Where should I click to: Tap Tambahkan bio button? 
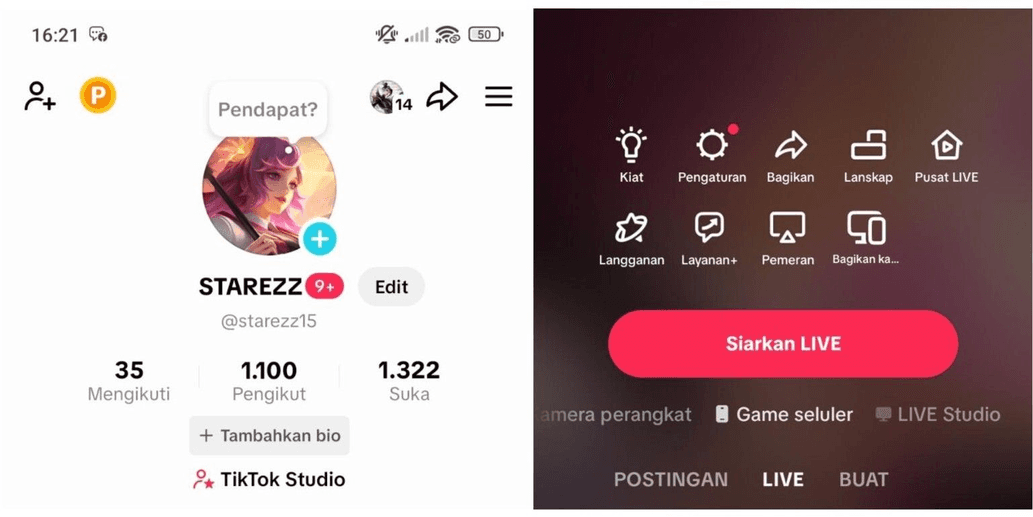click(x=270, y=436)
